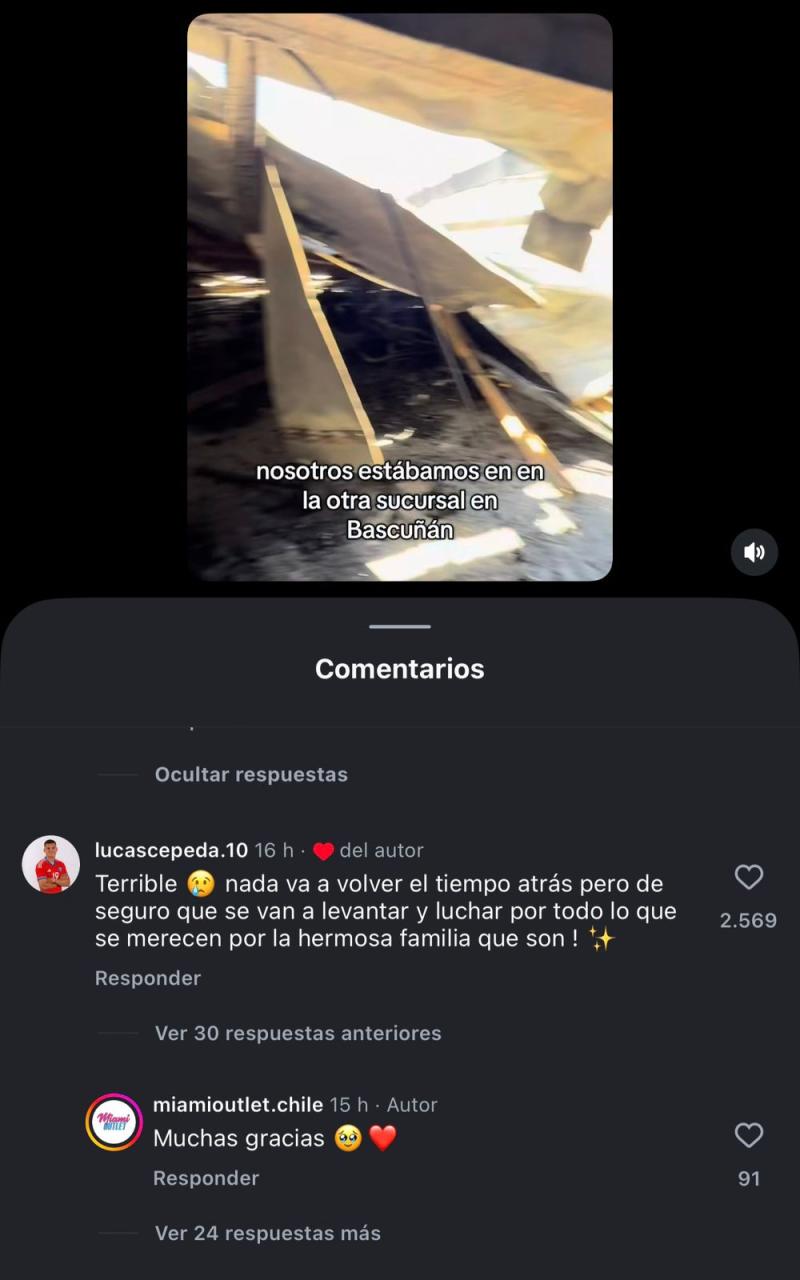Like miamioutlet.chile's reply via heart icon

click(748, 1134)
